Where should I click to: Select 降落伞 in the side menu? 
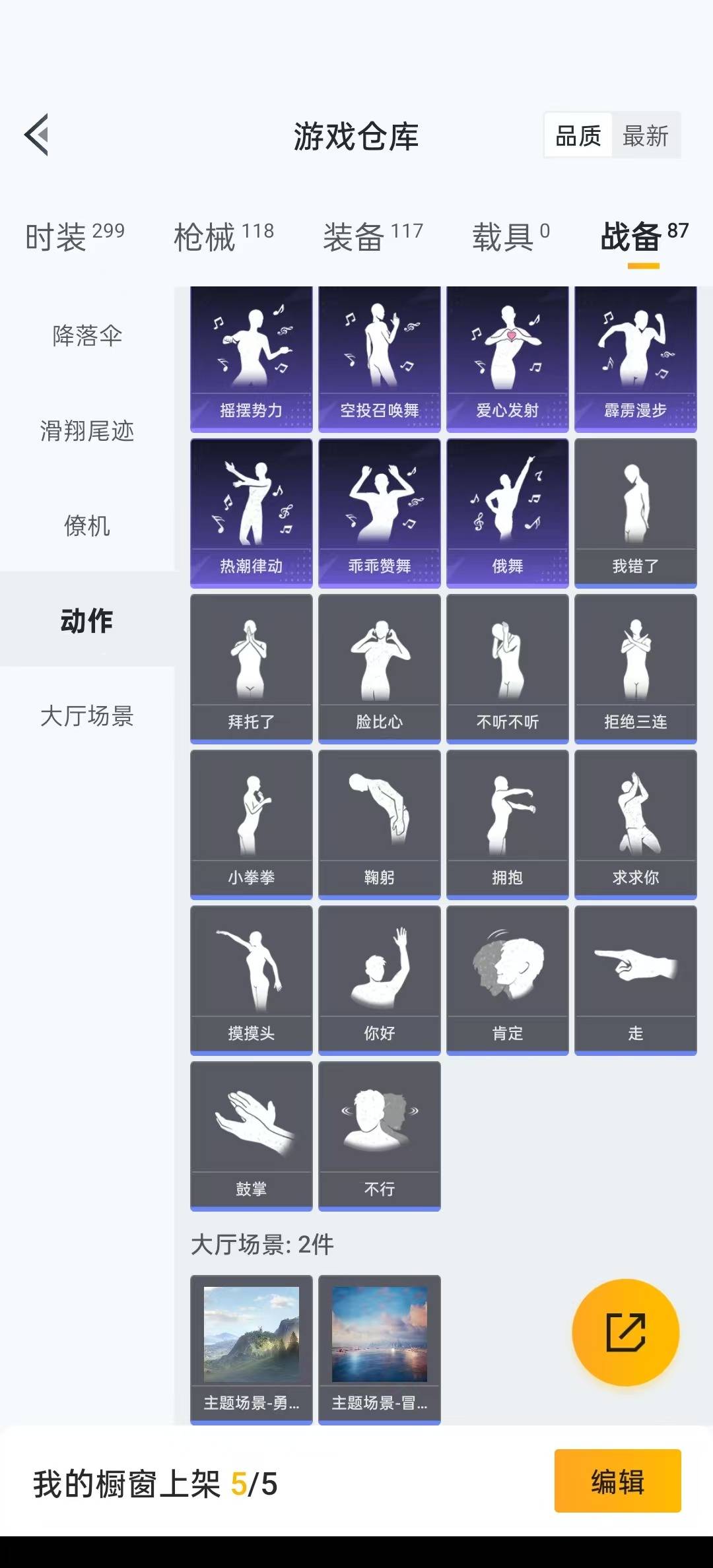pyautogui.click(x=87, y=336)
